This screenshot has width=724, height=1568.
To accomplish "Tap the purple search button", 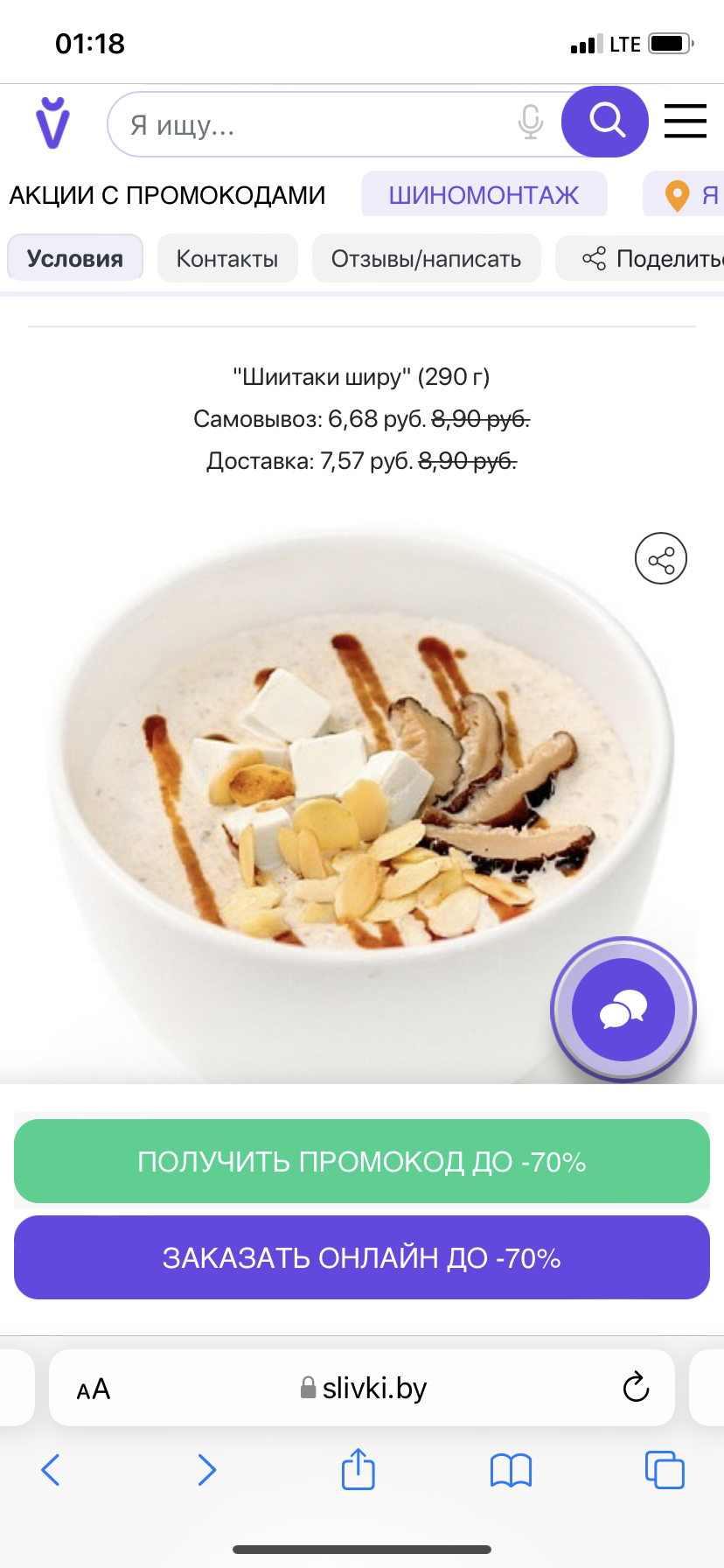I will click(605, 121).
